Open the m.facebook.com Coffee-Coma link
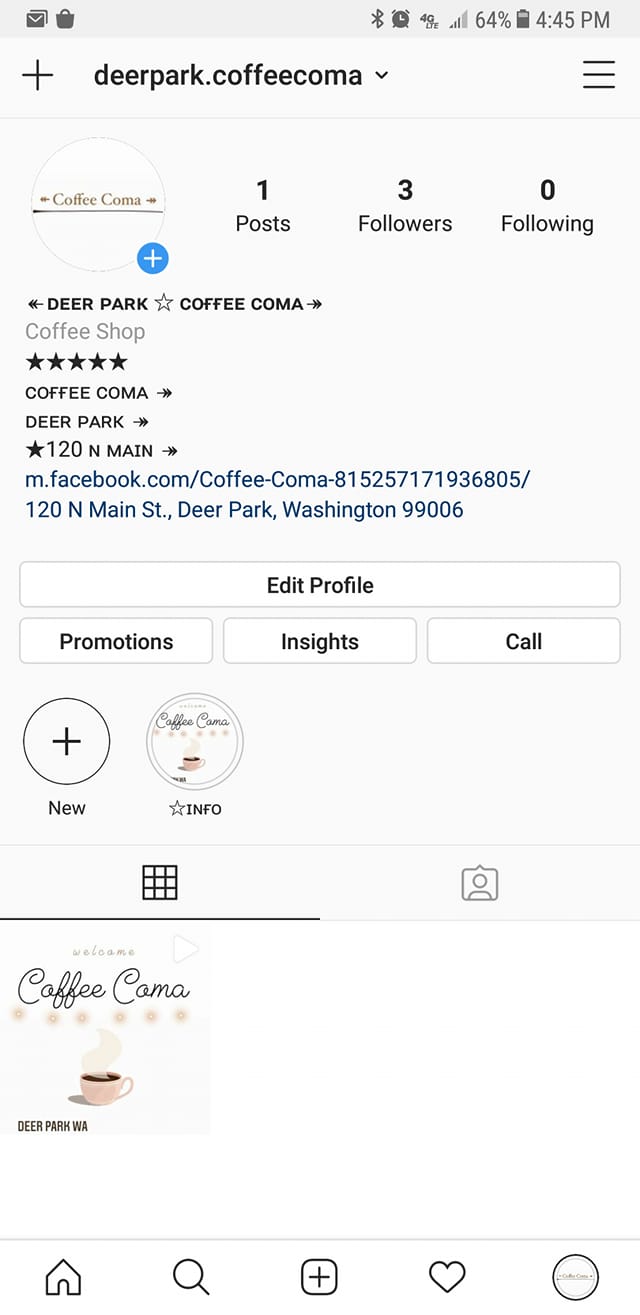This screenshot has height=1315, width=640. (x=277, y=479)
